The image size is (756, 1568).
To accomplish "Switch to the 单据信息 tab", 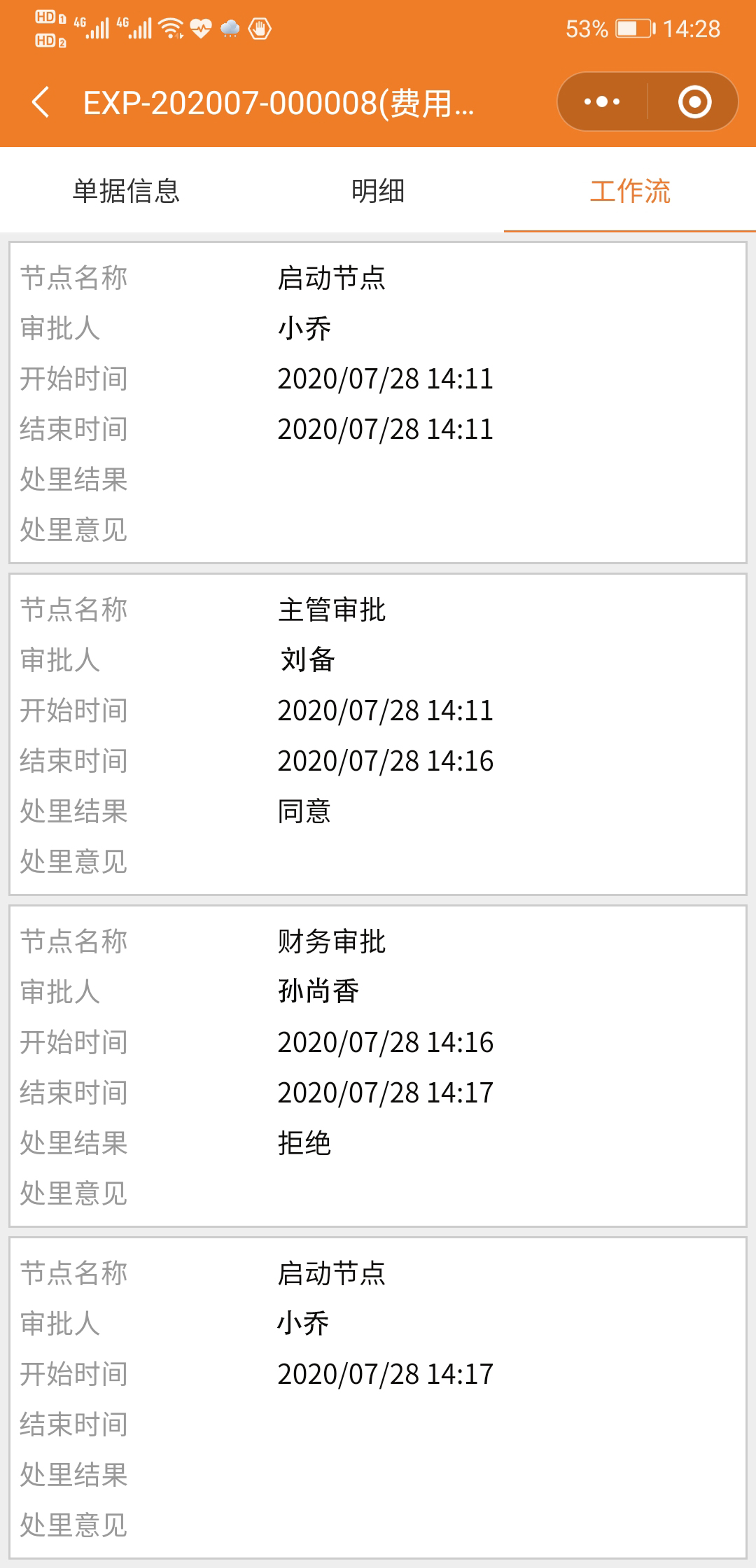I will pos(126,190).
